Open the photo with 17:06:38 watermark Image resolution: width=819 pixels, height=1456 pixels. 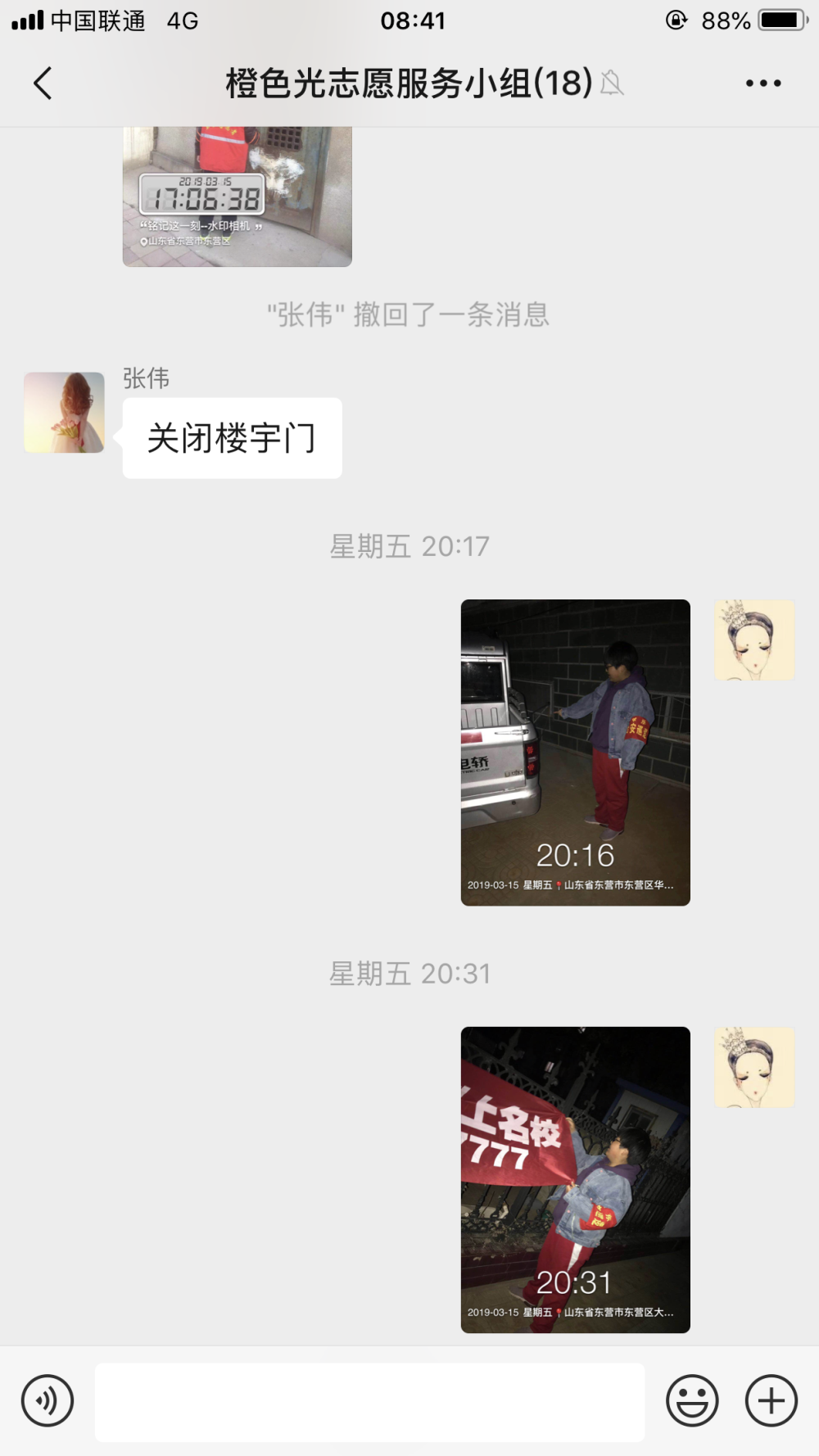[238, 197]
